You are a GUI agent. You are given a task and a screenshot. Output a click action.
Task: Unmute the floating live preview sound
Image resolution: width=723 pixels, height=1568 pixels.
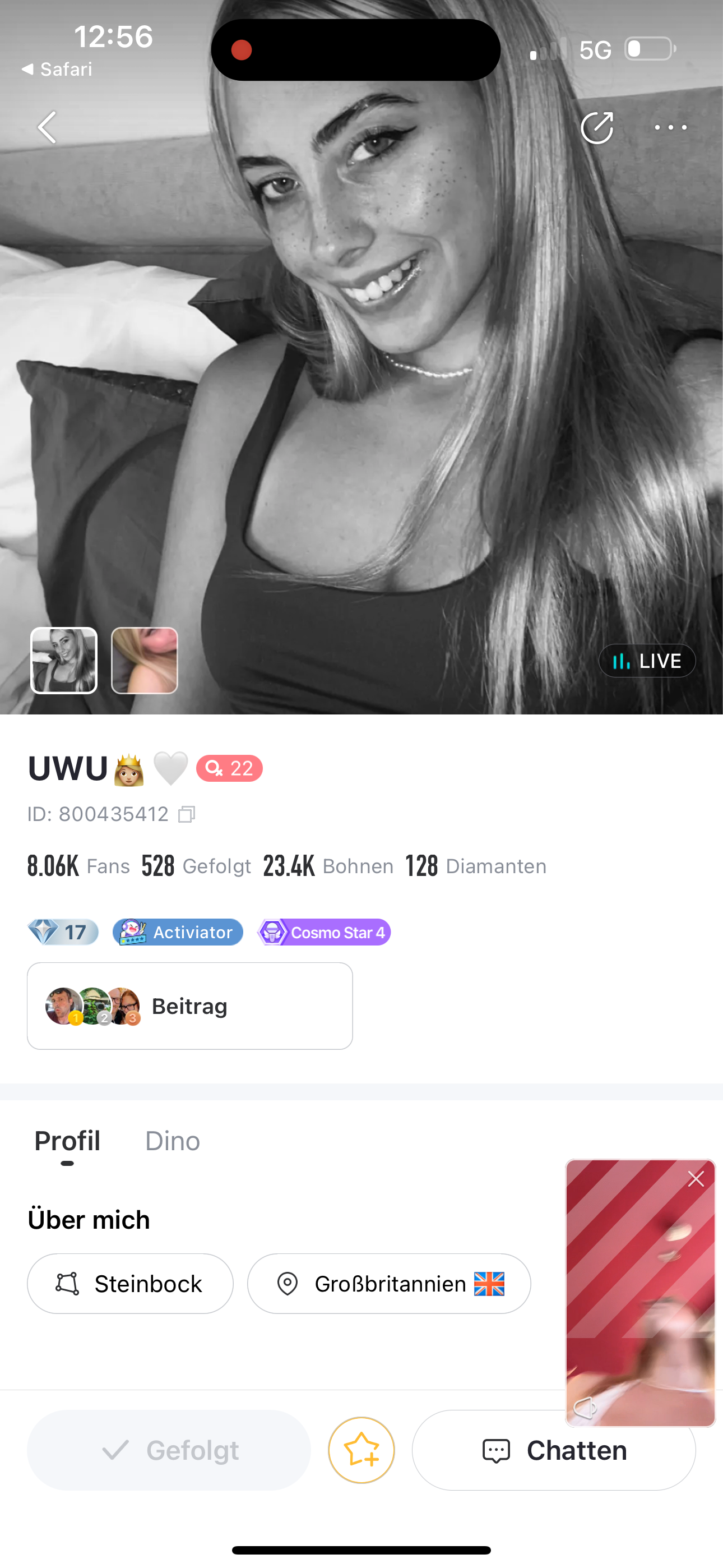tap(585, 1407)
